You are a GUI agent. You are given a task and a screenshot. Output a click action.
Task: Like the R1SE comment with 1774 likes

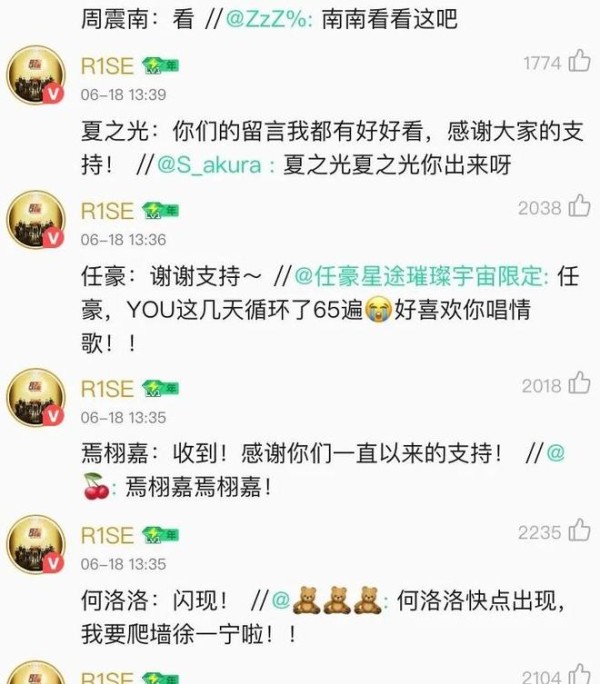coord(579,62)
